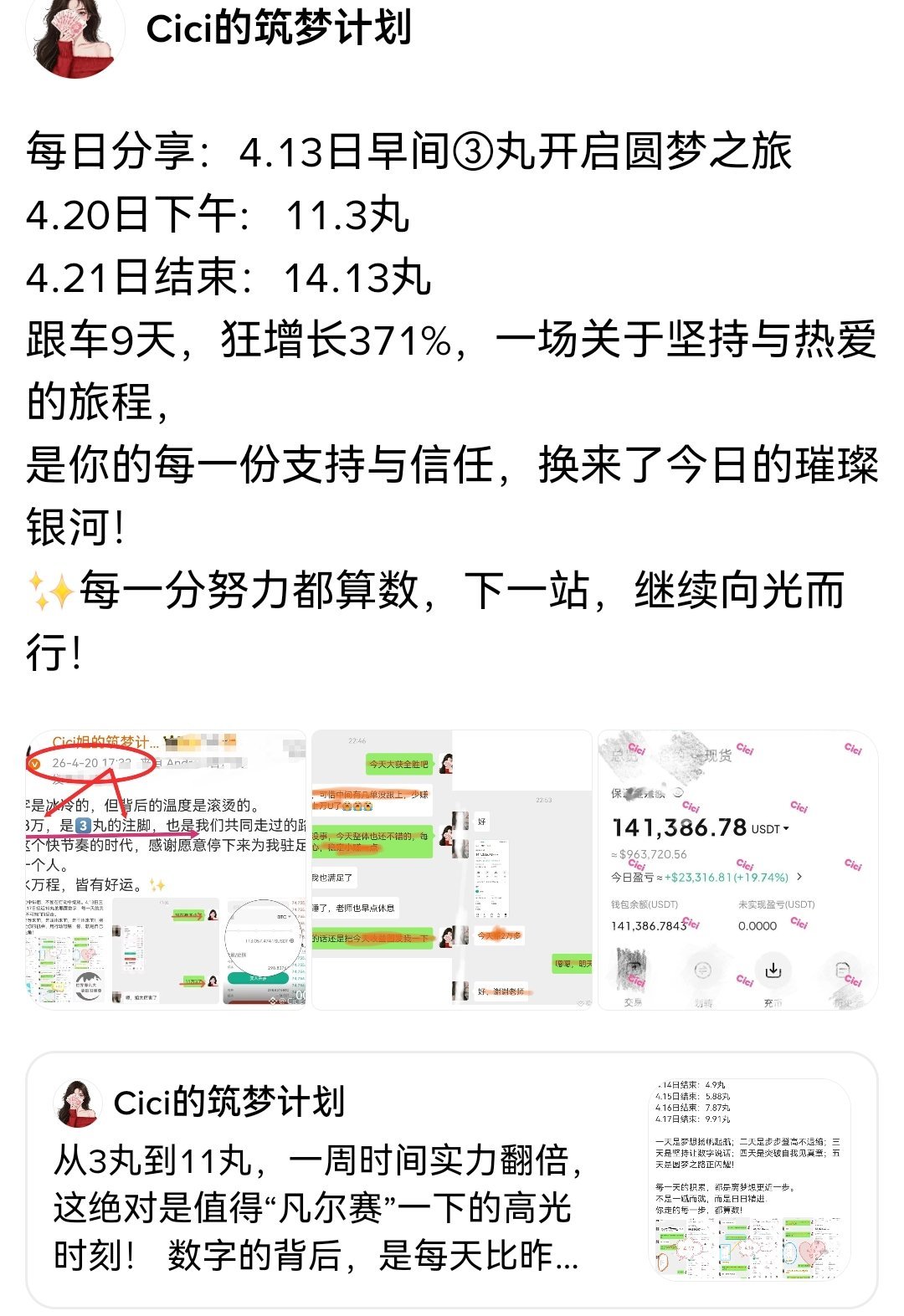This screenshot has height=1316, width=904.
Task: Tap the 充币 (Deposit) download-style icon
Action: [x=773, y=970]
